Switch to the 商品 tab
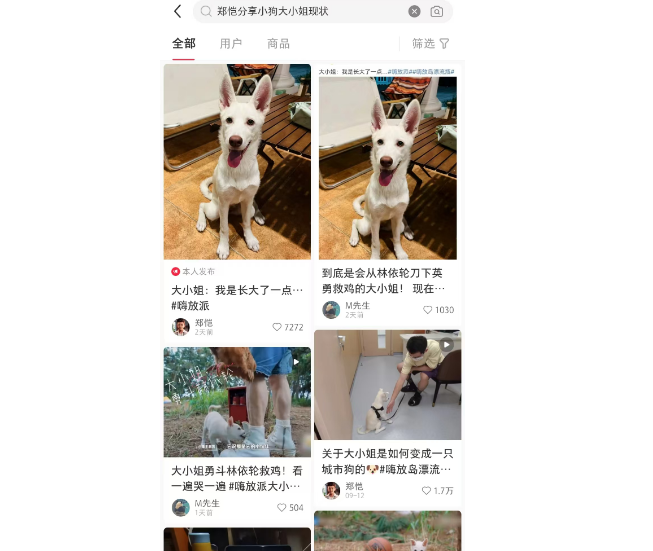Screen dimensions: 653x551 278,43
